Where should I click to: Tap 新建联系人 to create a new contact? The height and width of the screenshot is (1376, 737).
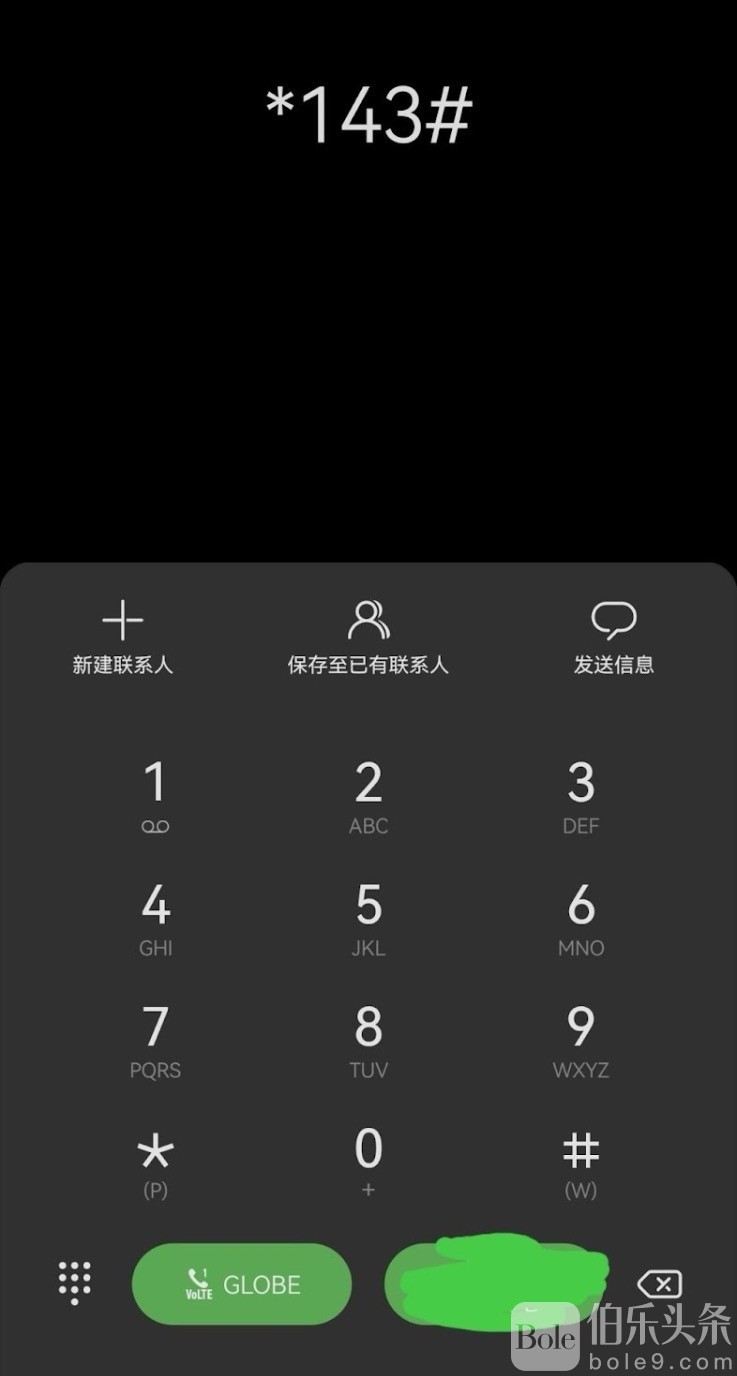coord(123,637)
